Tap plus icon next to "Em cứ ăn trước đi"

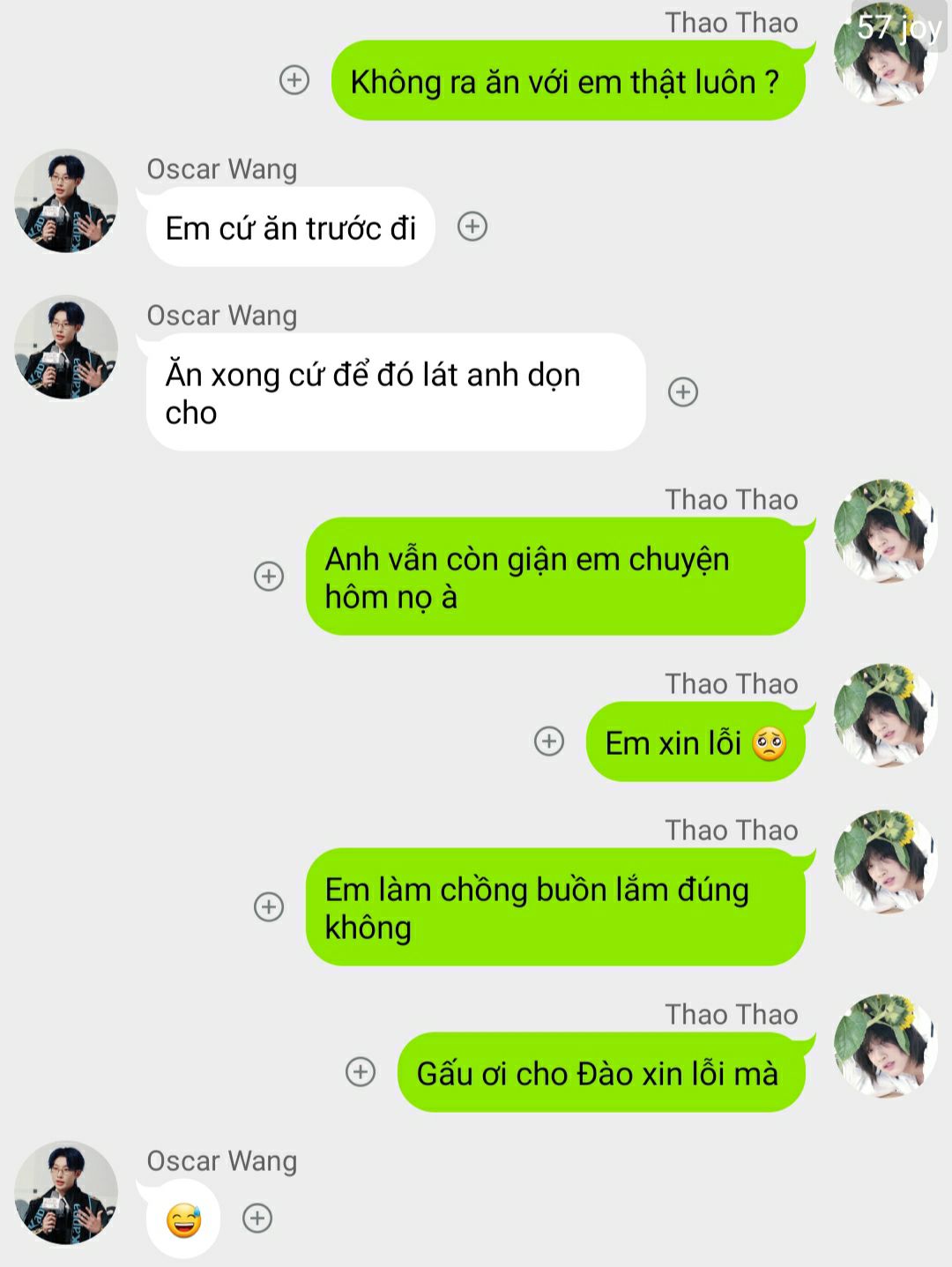click(472, 227)
